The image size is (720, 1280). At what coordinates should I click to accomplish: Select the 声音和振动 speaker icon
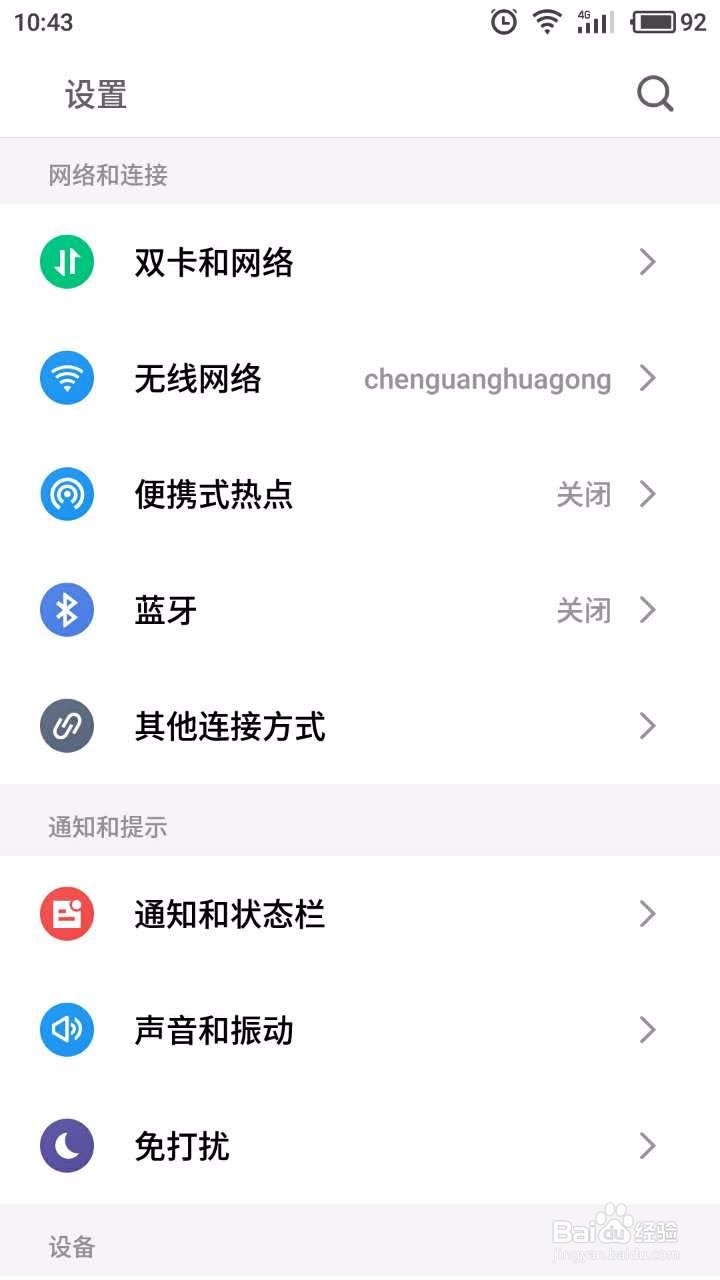(x=66, y=1029)
